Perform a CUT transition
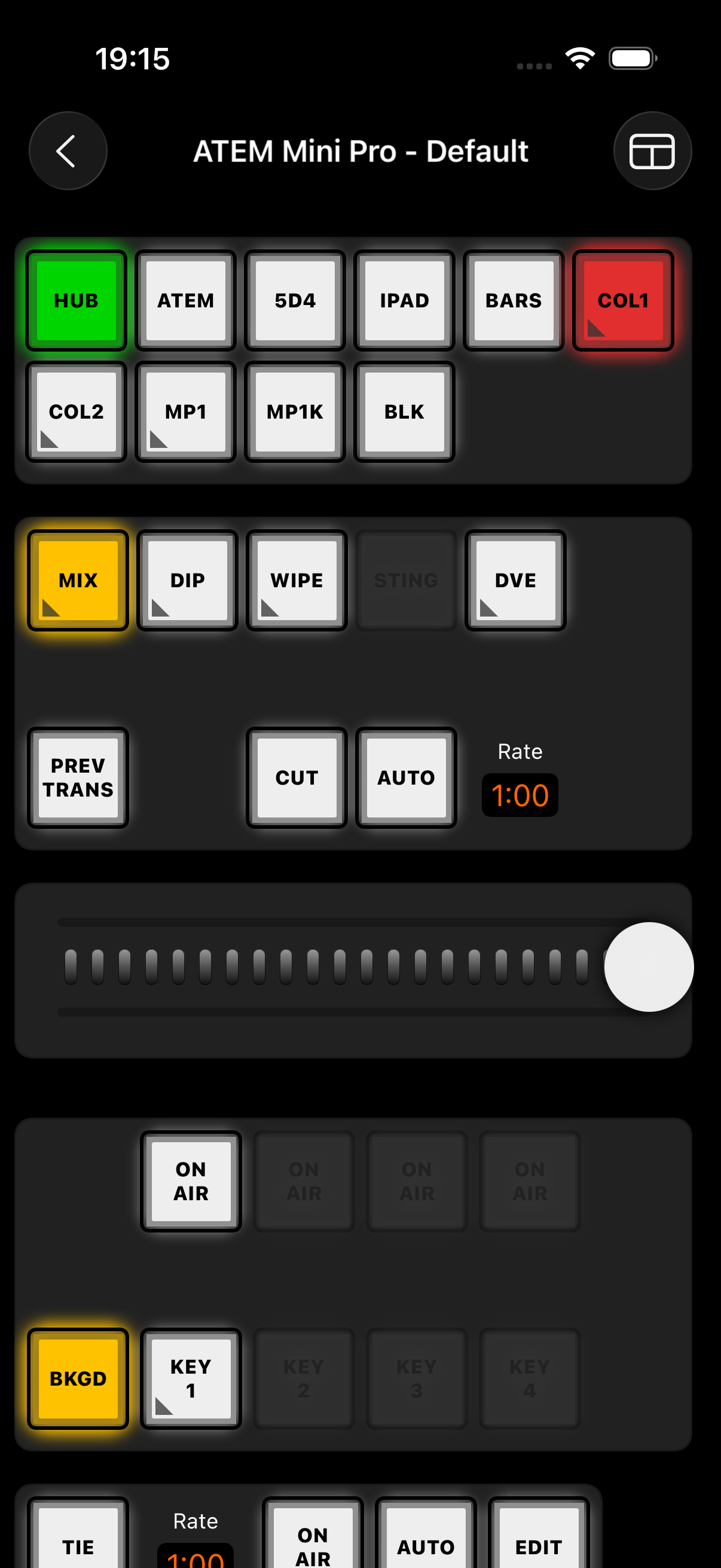Viewport: 721px width, 1568px height. (297, 778)
